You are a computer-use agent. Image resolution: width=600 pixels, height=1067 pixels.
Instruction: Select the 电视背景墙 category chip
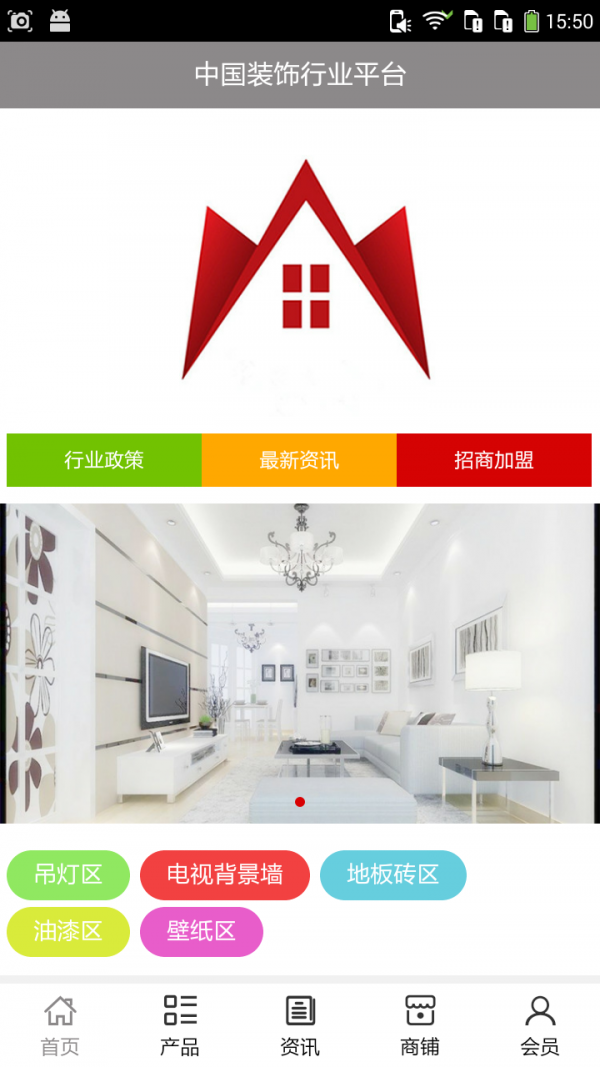click(x=225, y=875)
